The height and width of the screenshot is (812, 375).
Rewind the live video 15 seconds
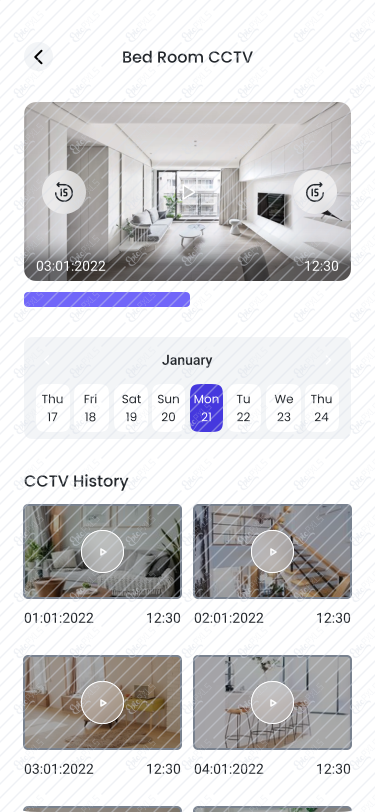coord(64,192)
